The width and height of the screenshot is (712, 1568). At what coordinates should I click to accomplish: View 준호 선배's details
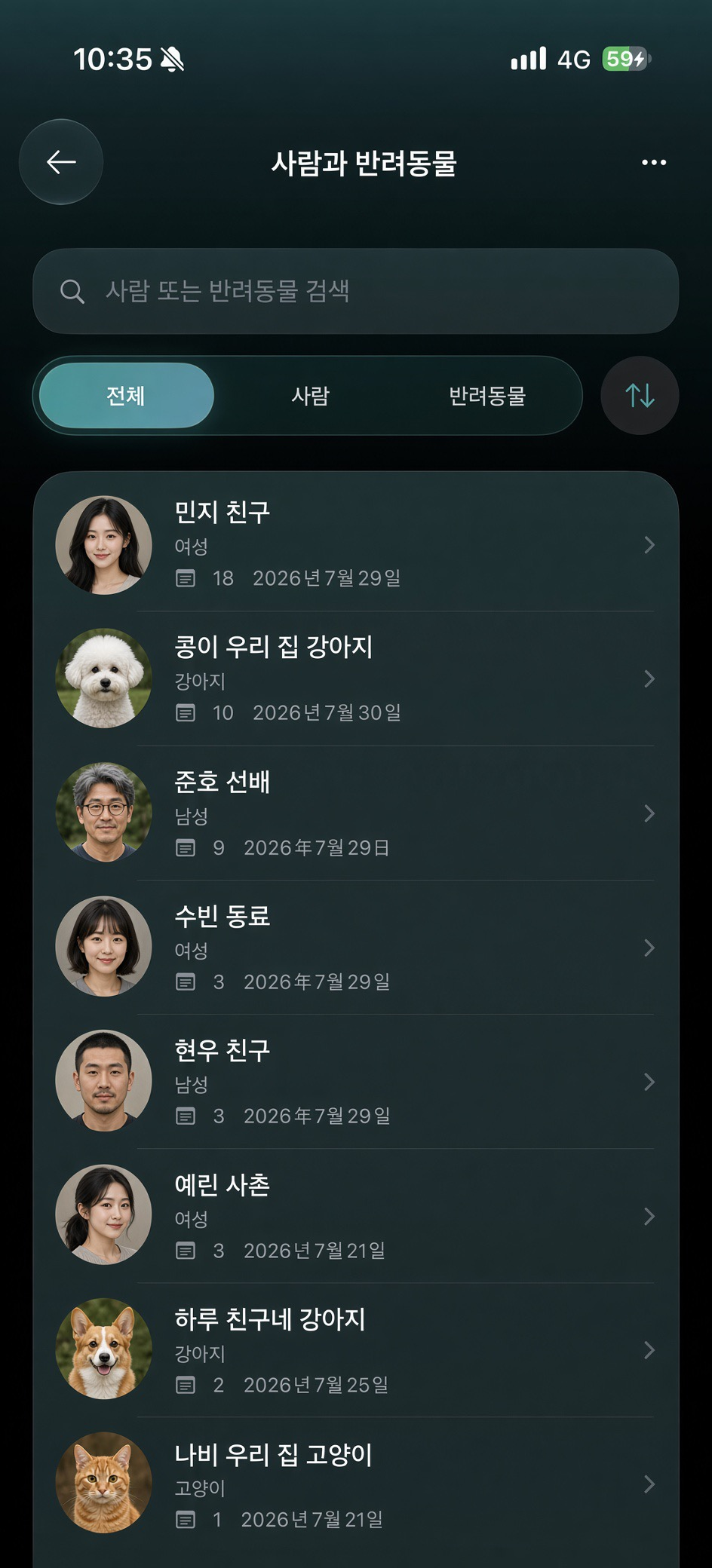point(356,813)
